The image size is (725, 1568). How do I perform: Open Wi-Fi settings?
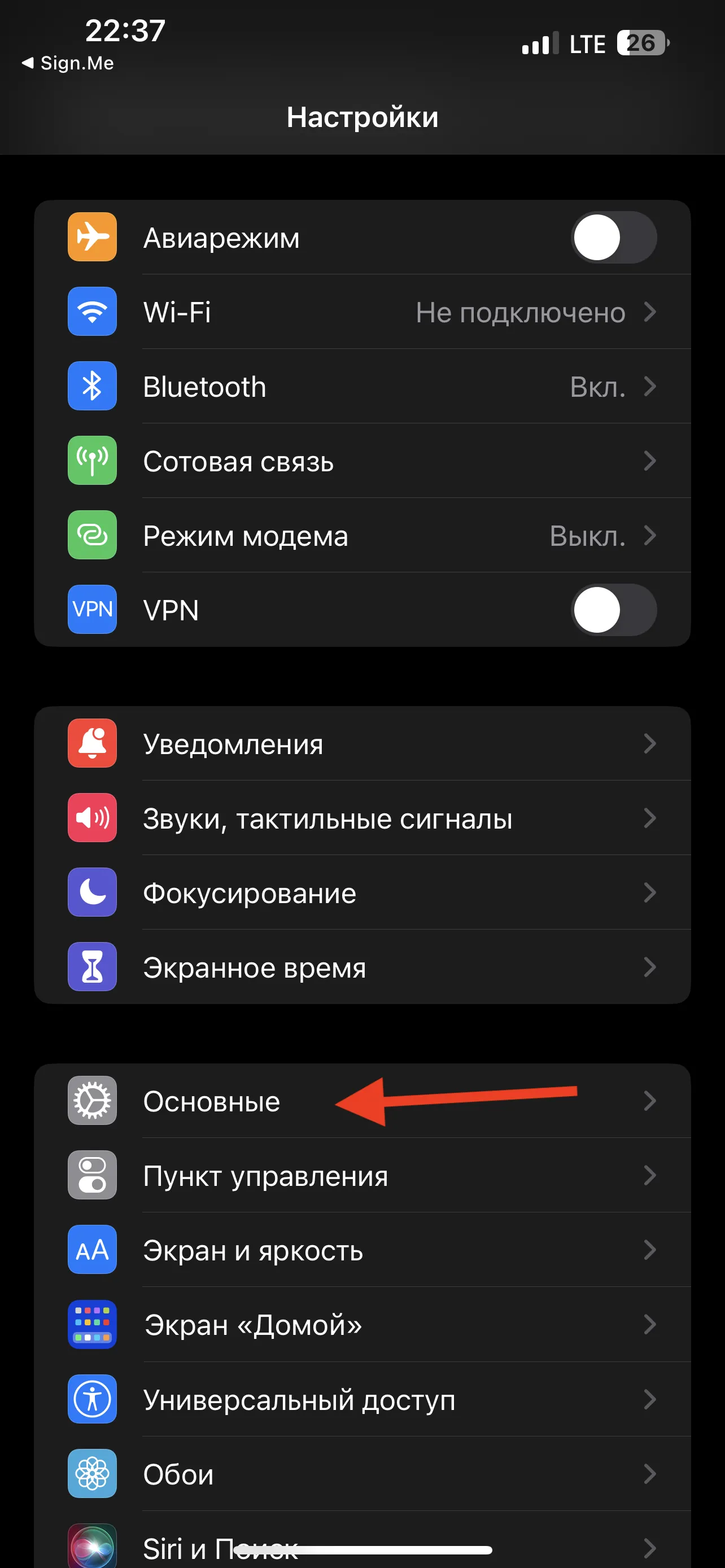tap(362, 312)
